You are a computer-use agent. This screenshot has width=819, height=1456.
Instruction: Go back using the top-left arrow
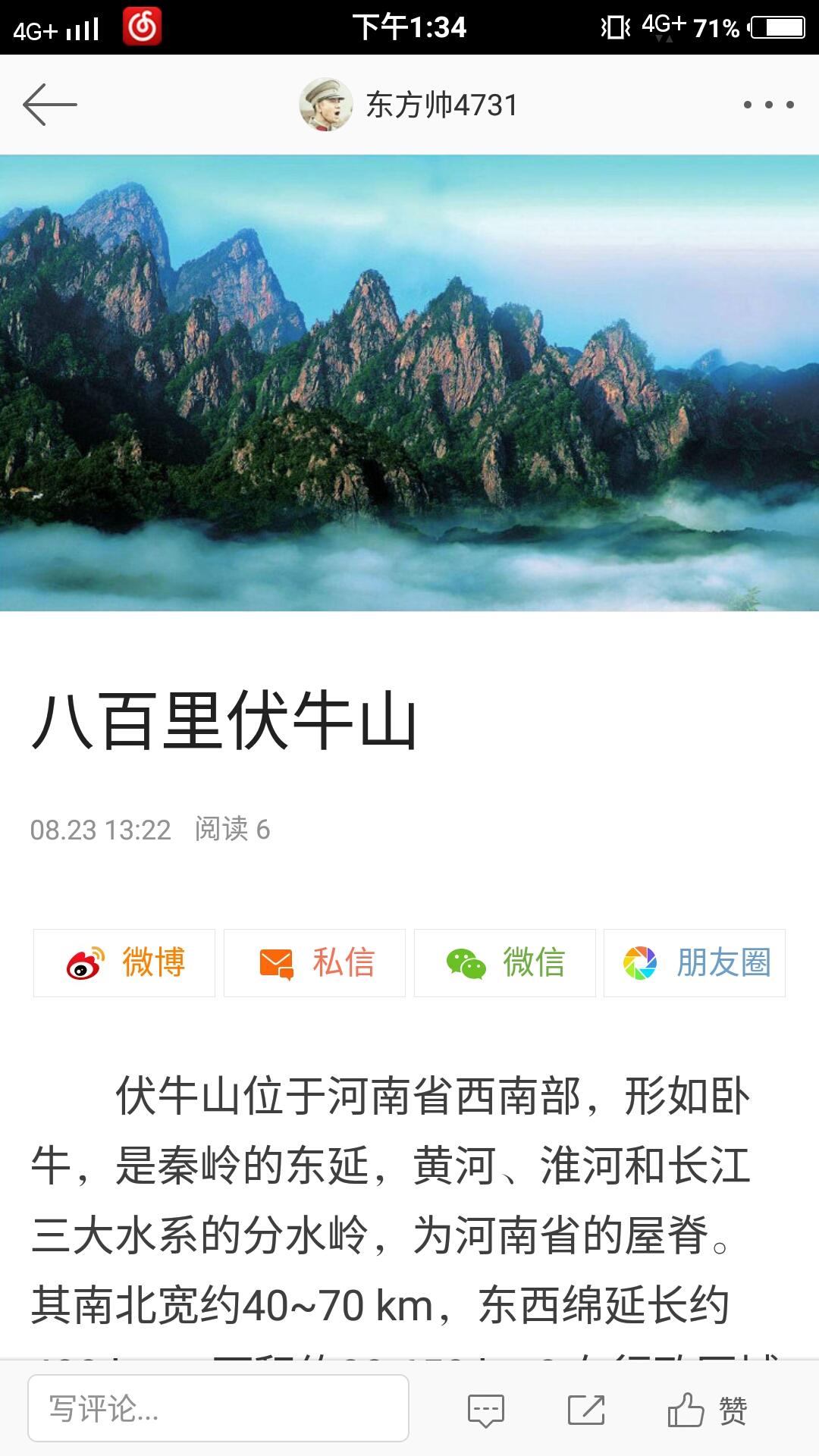[x=50, y=105]
